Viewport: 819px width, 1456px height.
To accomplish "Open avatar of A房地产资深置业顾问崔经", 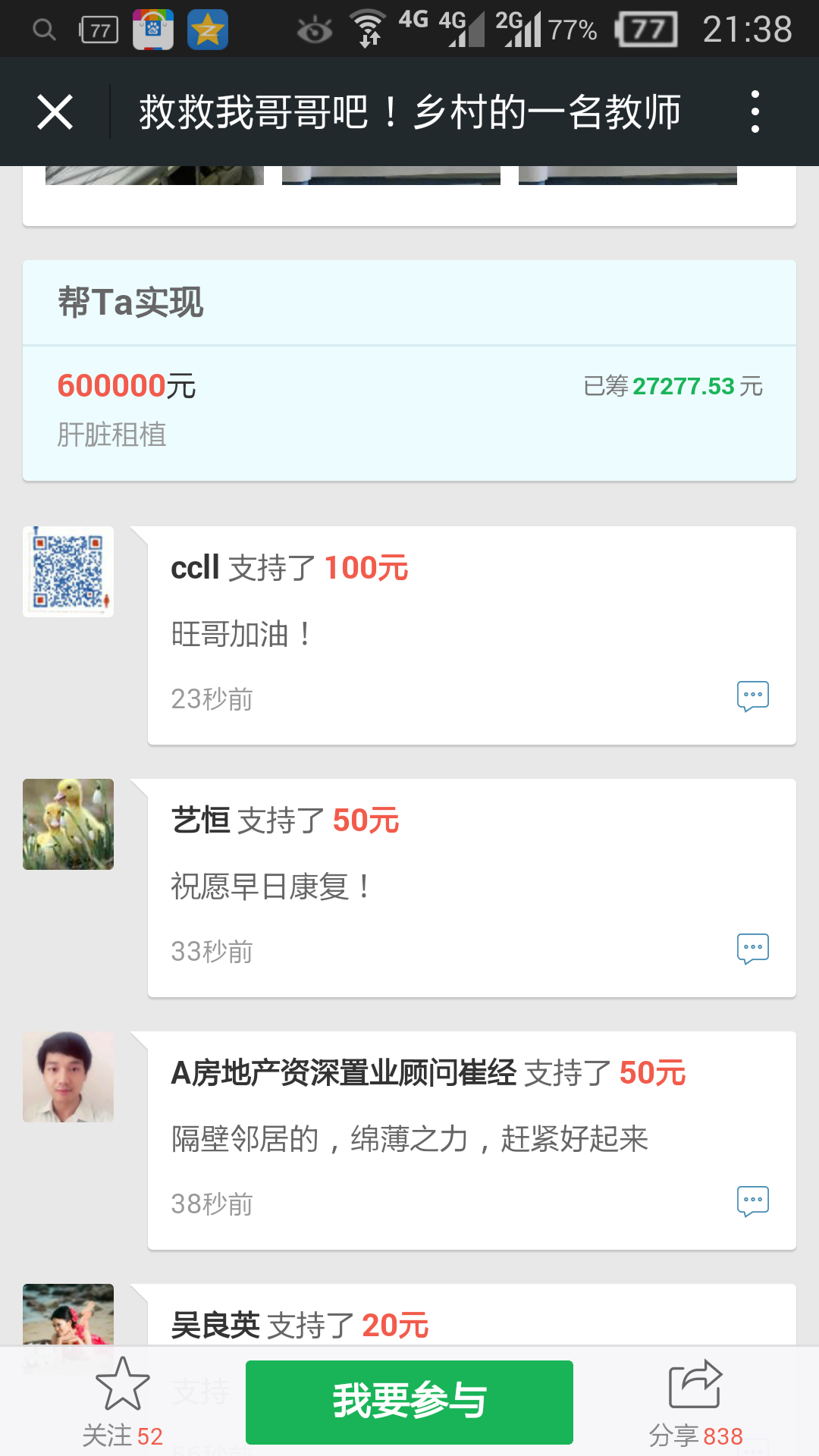I will pyautogui.click(x=68, y=1077).
